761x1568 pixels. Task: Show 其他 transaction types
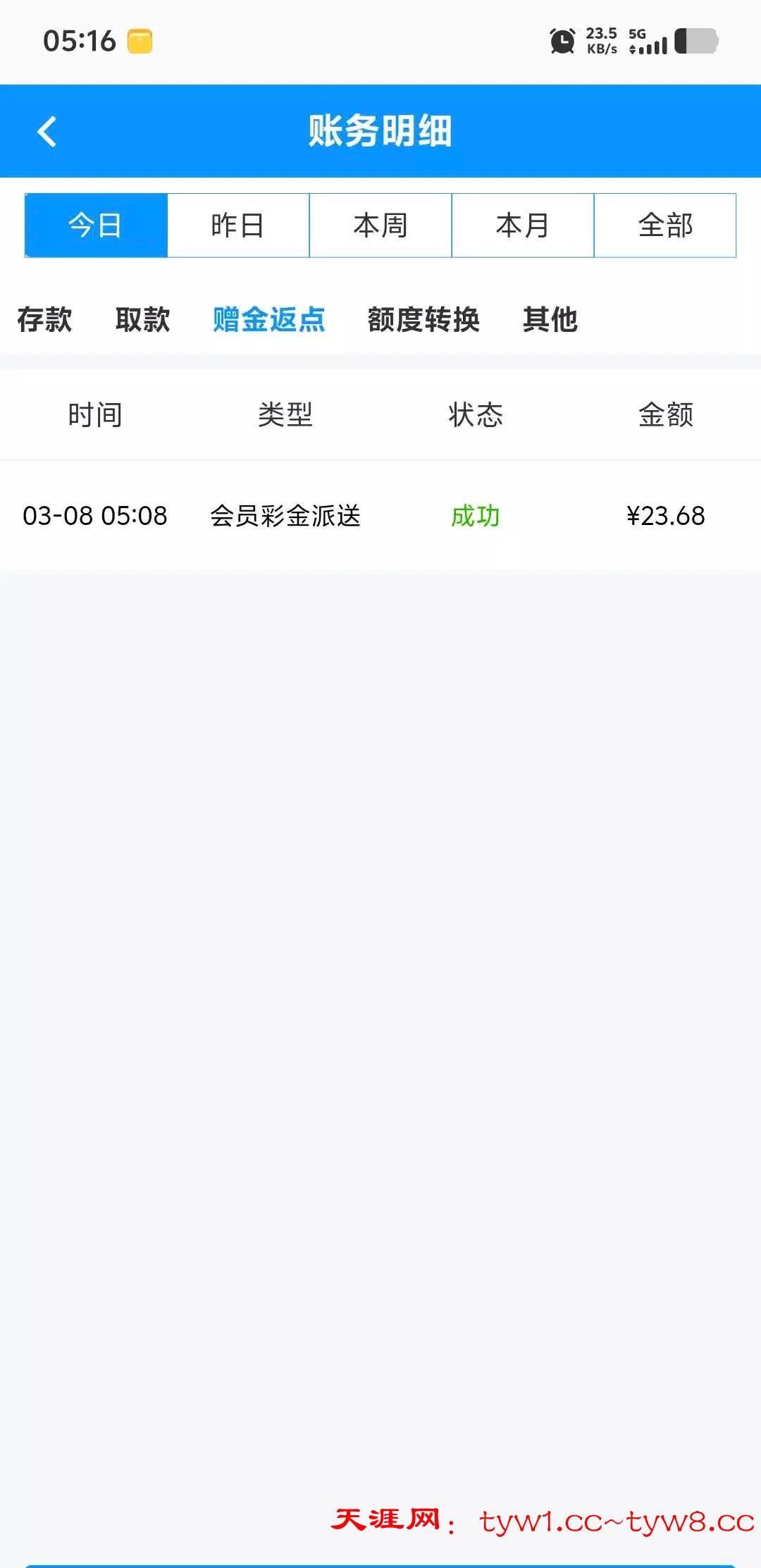pyautogui.click(x=550, y=319)
